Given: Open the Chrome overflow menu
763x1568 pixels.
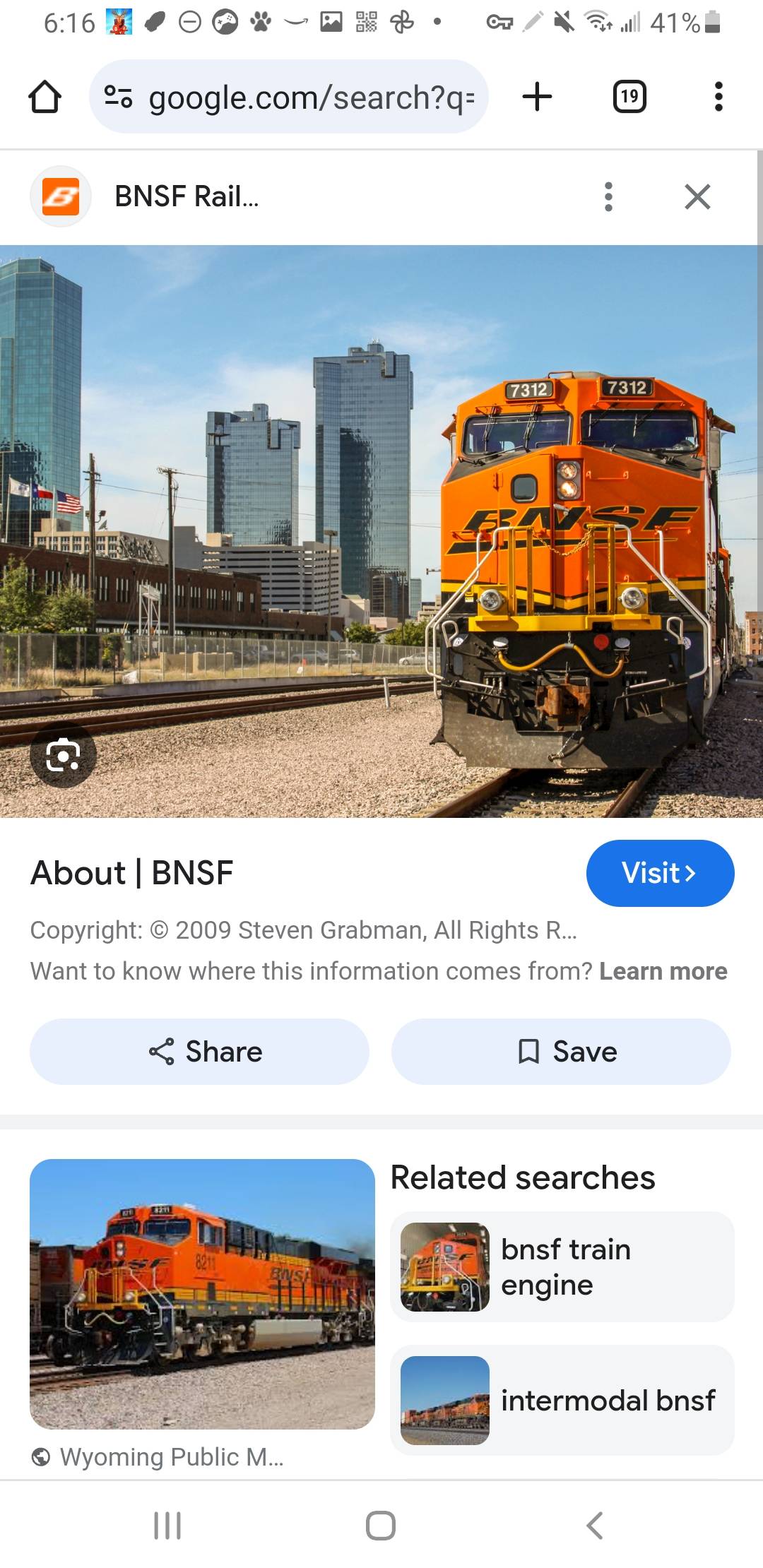Looking at the screenshot, I should tap(718, 97).
